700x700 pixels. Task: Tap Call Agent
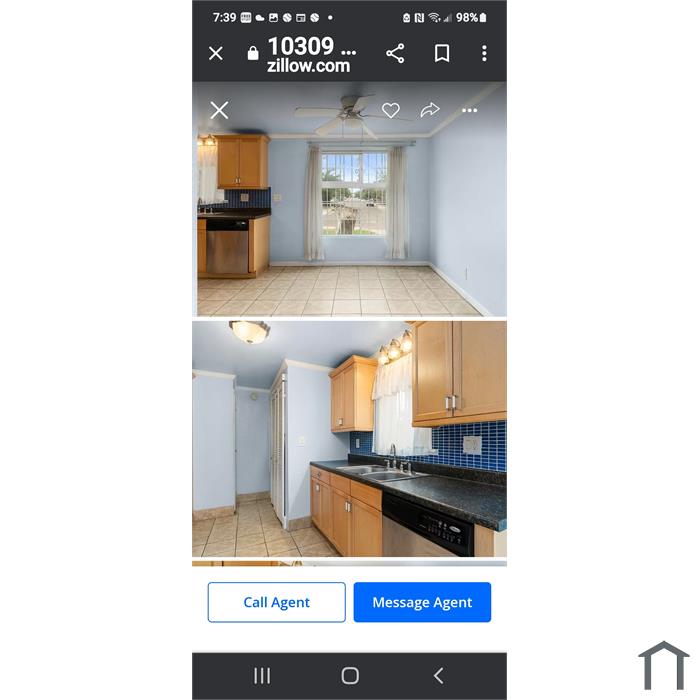[276, 602]
